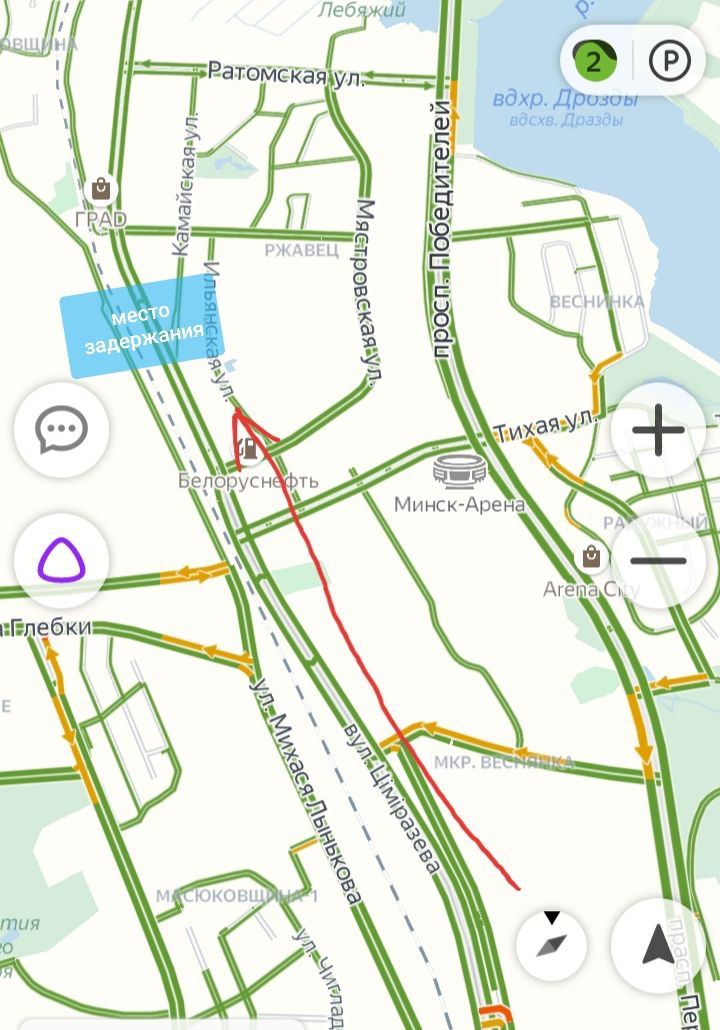This screenshot has height=1030, width=720.
Task: Zoom in on the map
Action: tap(659, 432)
